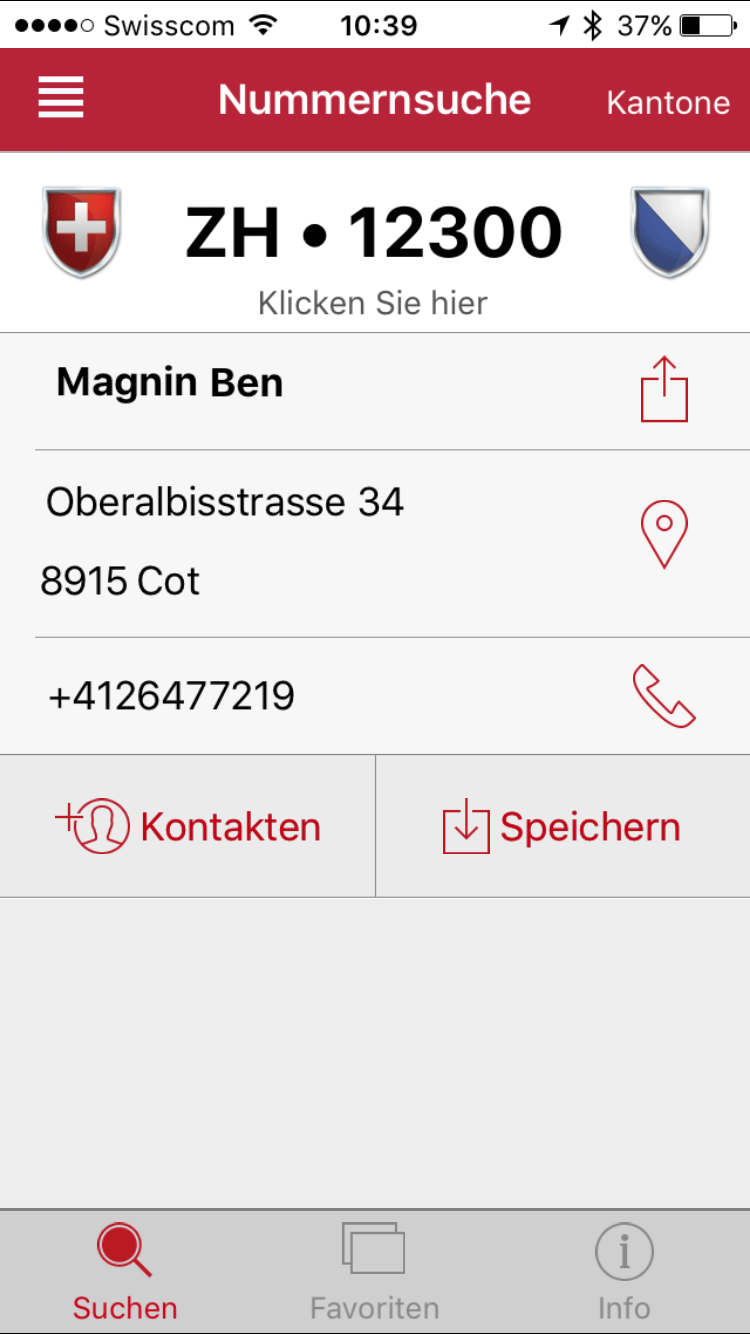Open Kantone from the header

[x=667, y=101]
